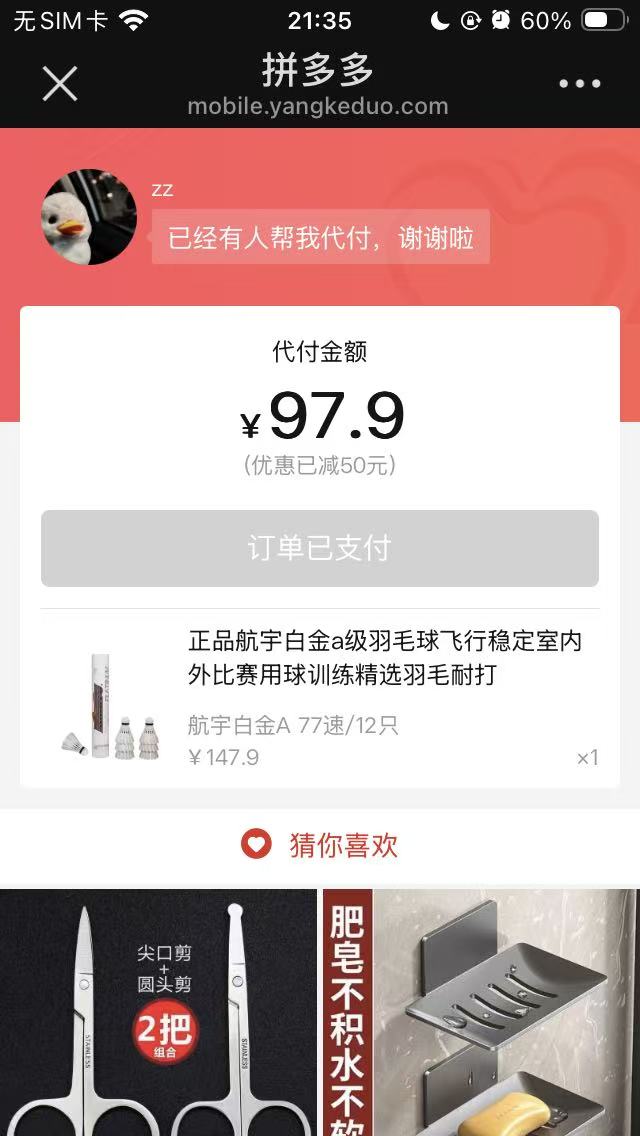640x1136 pixels.
Task: Open the 航宇白金 badminton shuttlecock product
Action: click(x=385, y=658)
